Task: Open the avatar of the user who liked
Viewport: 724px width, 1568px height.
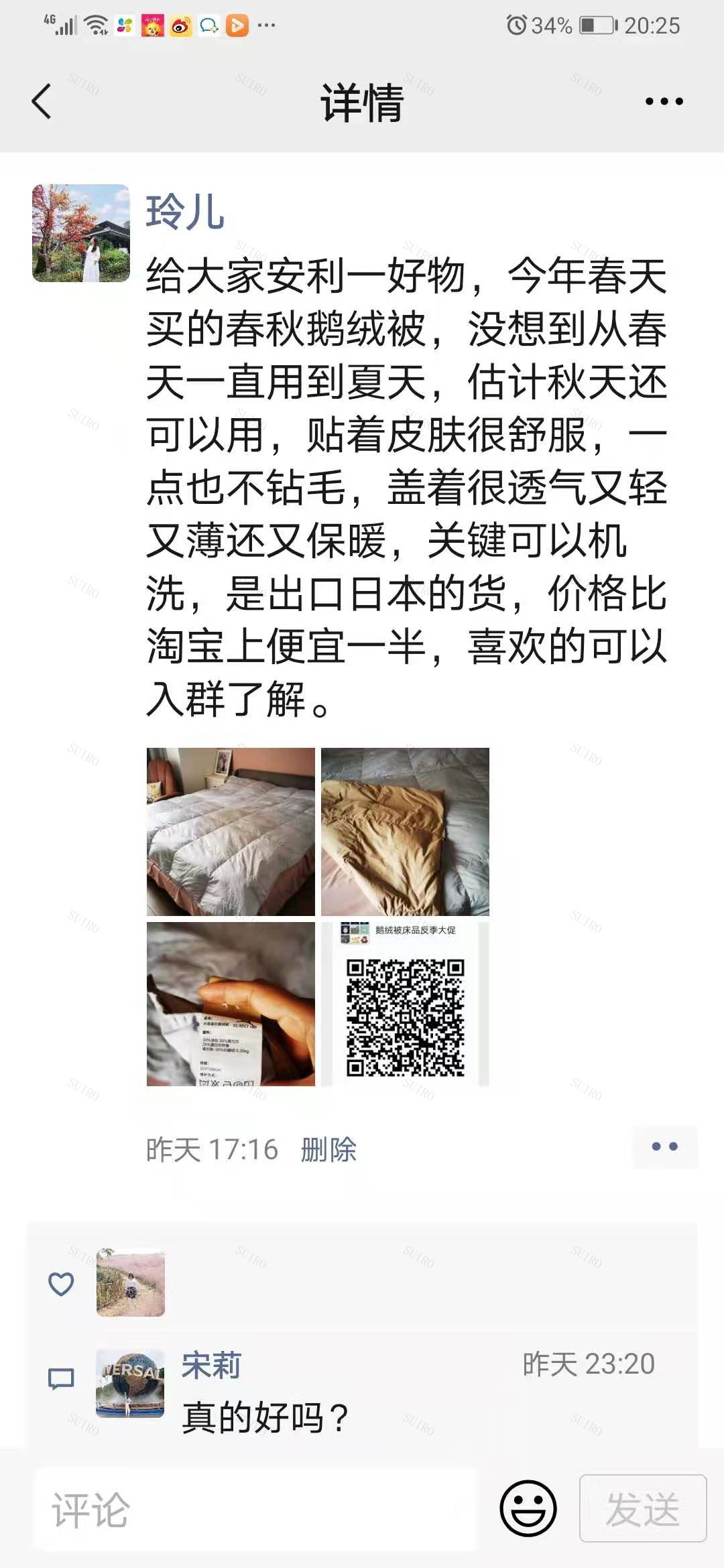Action: [x=131, y=1283]
